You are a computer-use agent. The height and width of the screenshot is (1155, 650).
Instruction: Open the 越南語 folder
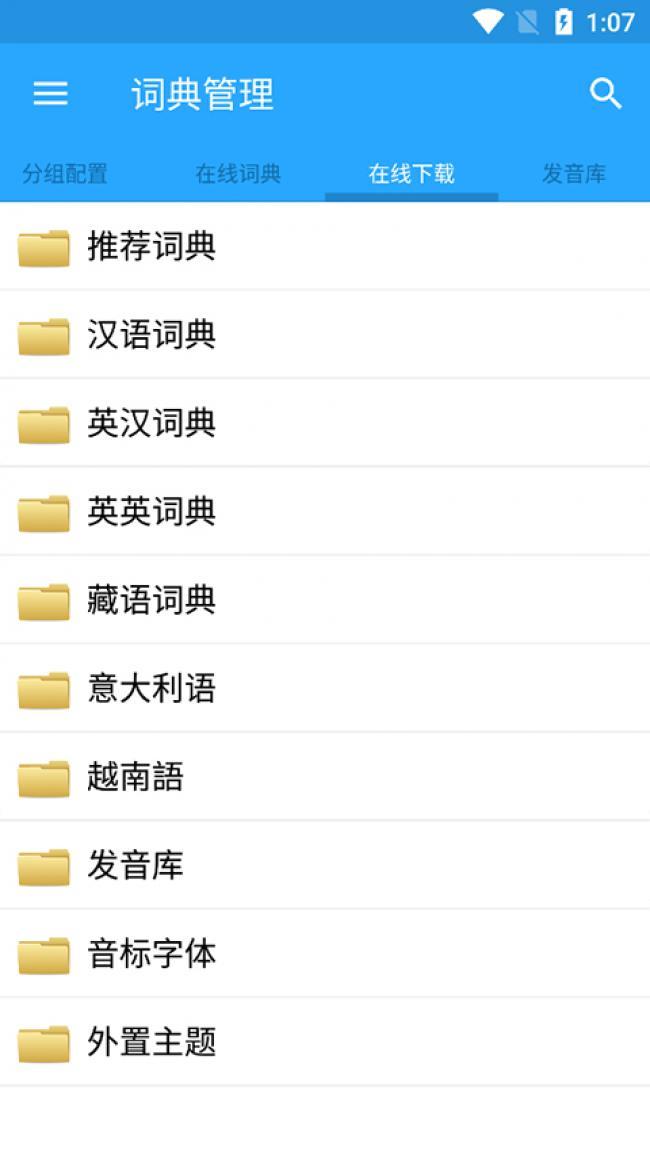tap(325, 776)
